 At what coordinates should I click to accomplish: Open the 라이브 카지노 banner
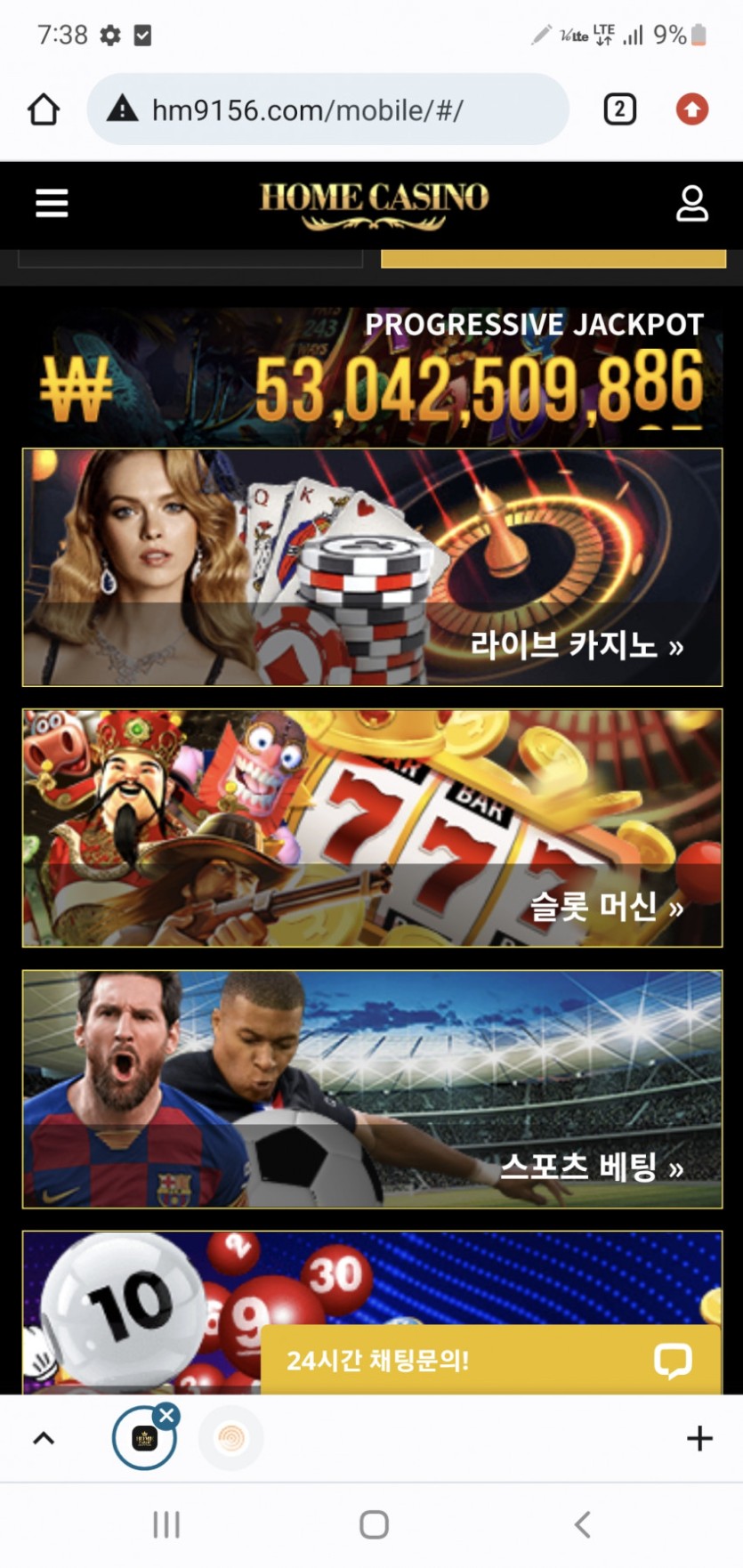point(372,567)
